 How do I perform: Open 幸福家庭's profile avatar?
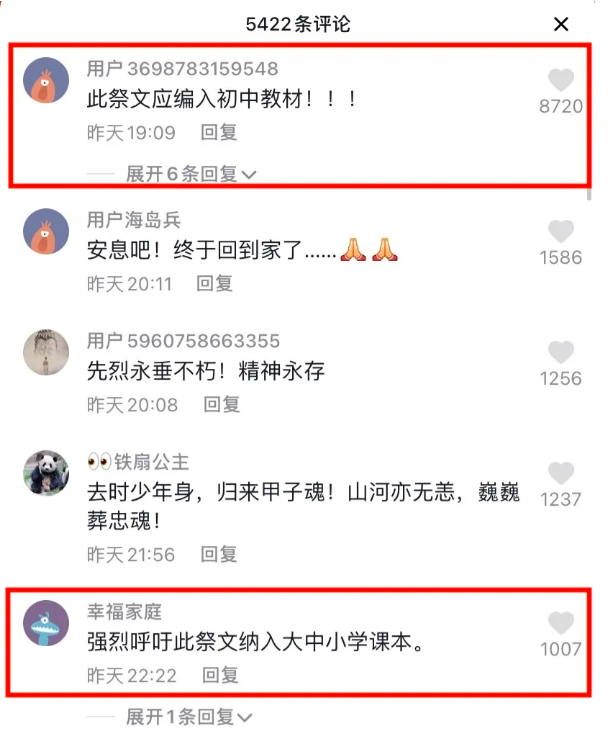46,623
